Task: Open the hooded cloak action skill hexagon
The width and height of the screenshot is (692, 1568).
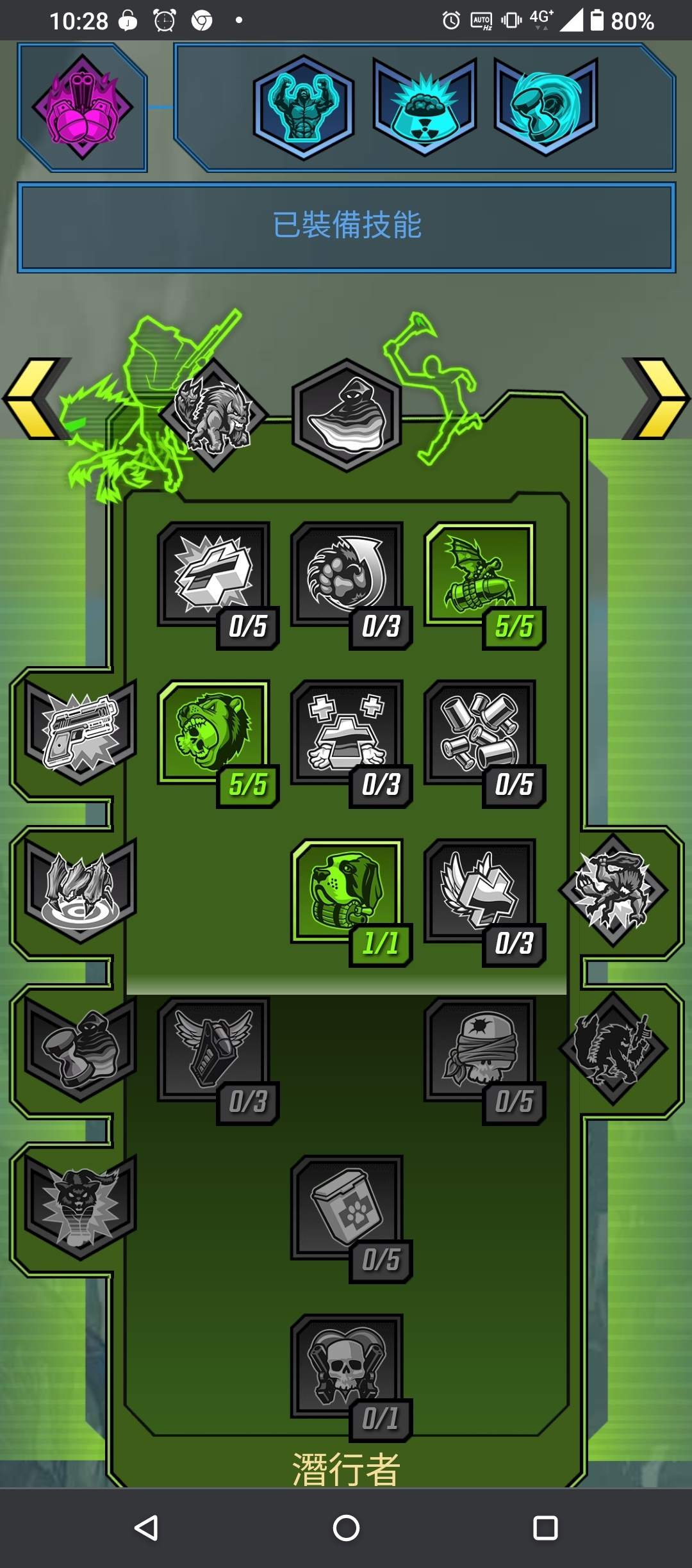Action: pyautogui.click(x=346, y=415)
